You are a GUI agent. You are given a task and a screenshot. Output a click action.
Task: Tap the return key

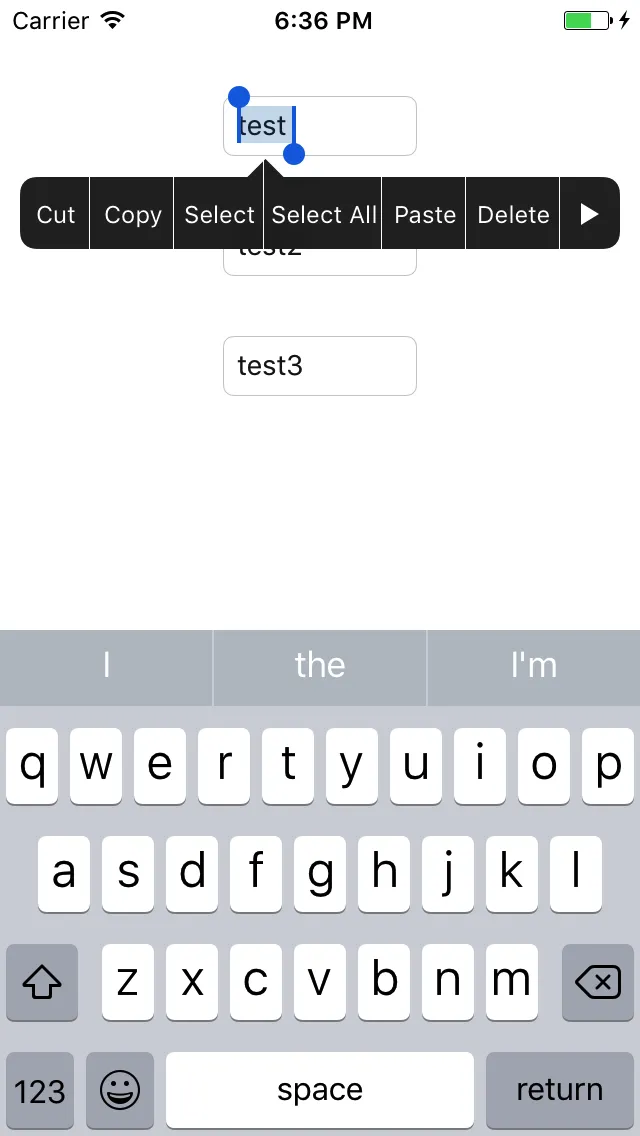coord(559,1090)
